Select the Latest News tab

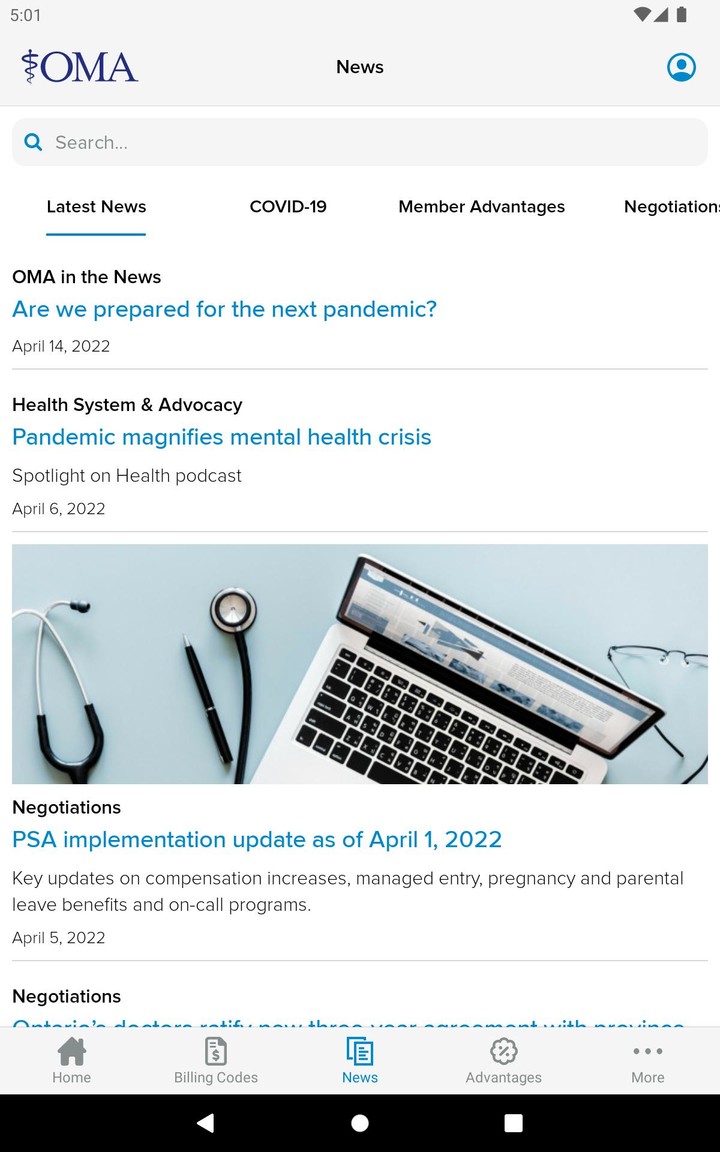point(96,207)
